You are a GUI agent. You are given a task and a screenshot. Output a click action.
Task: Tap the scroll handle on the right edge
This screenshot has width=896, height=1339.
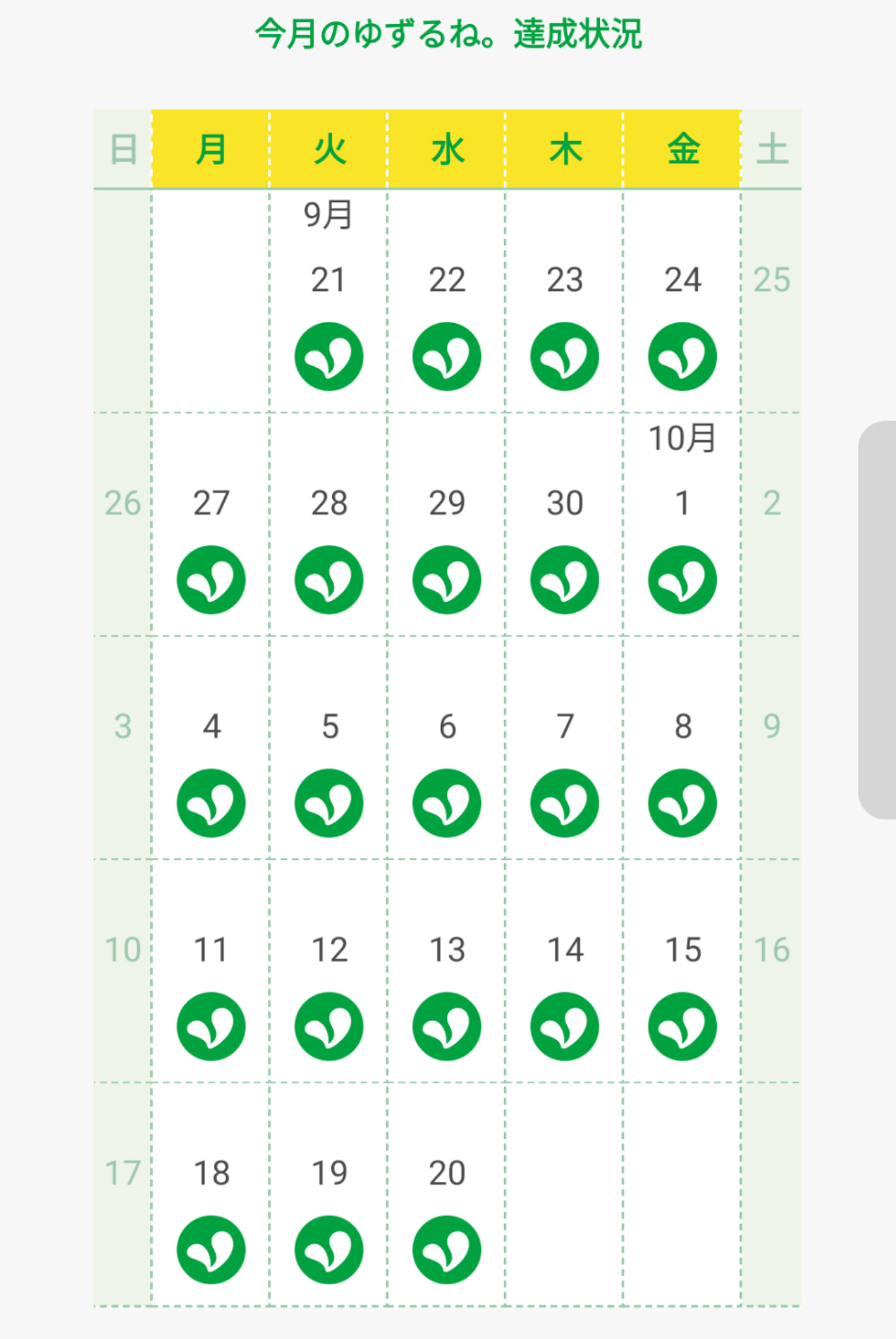[x=878, y=620]
